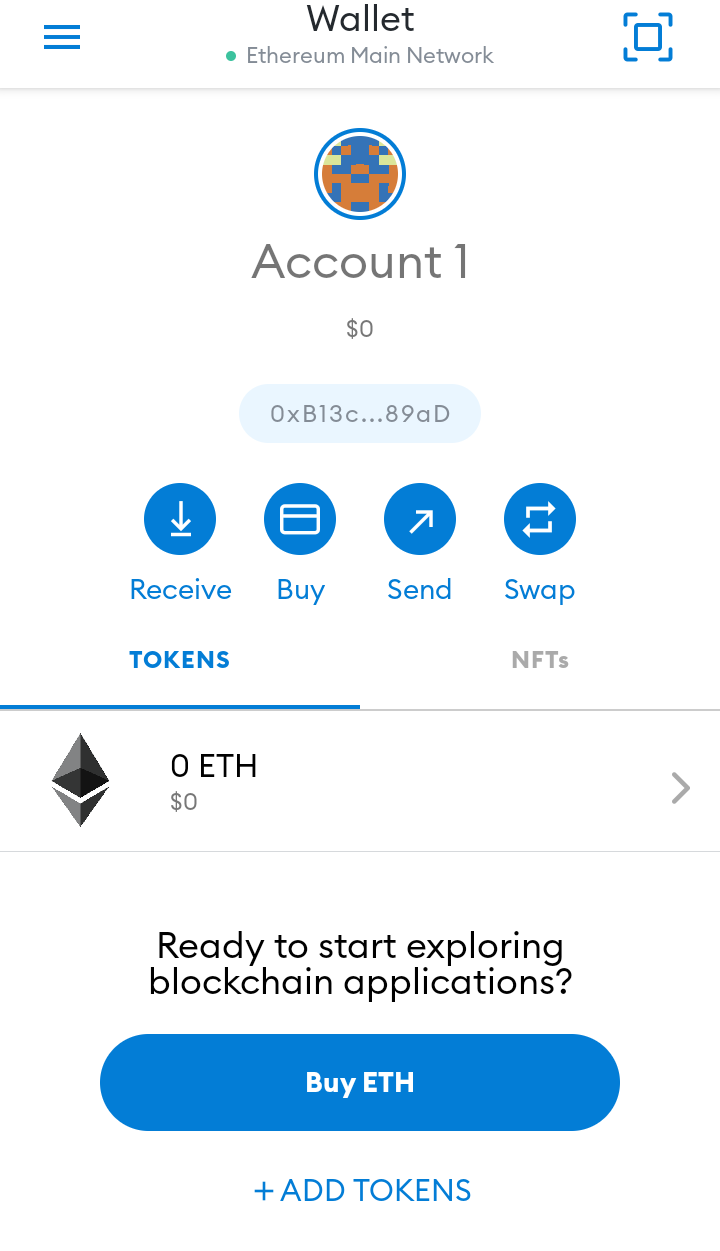
Task: Open the 0 ETH token row
Action: click(x=360, y=781)
